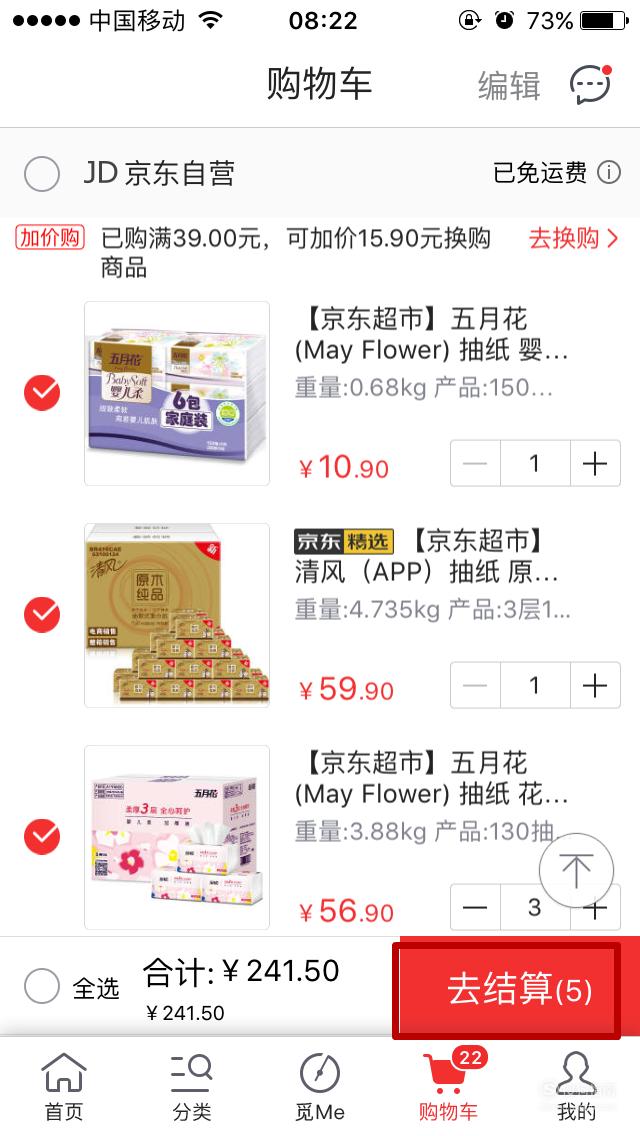The width and height of the screenshot is (640, 1136).
Task: Uncheck the ¥56.90 May Flower item
Action: click(x=42, y=837)
